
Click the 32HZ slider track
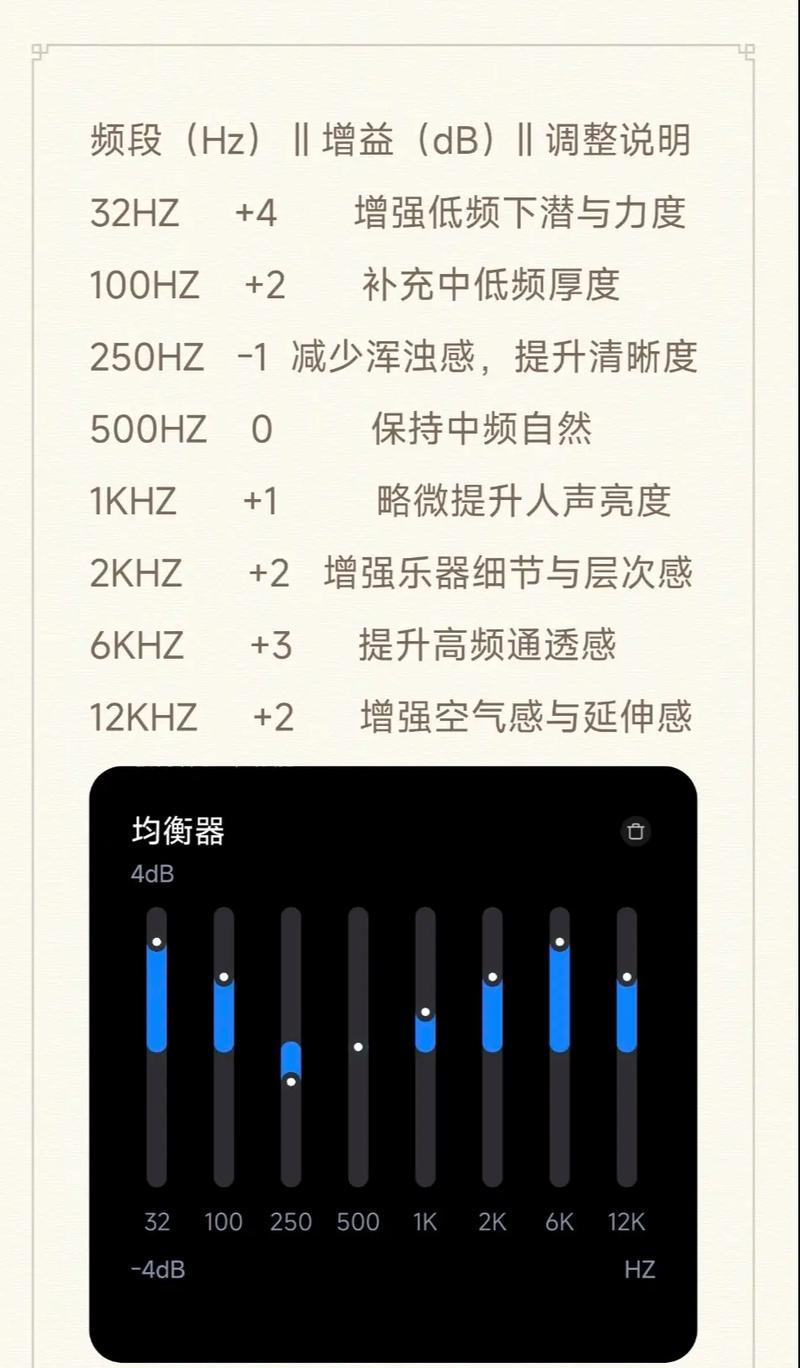(x=156, y=1130)
